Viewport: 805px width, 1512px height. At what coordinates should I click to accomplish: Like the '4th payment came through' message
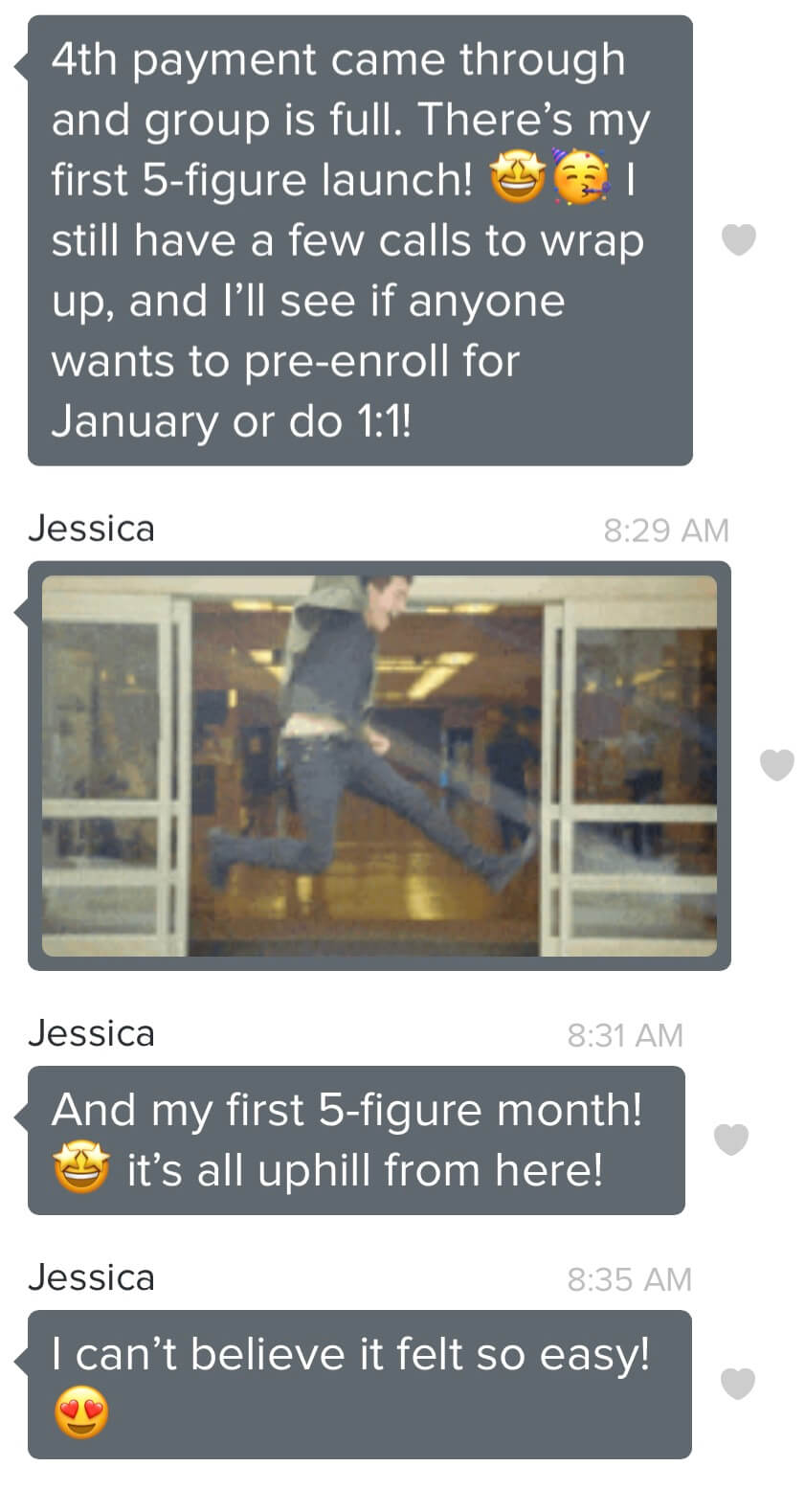pos(738,239)
